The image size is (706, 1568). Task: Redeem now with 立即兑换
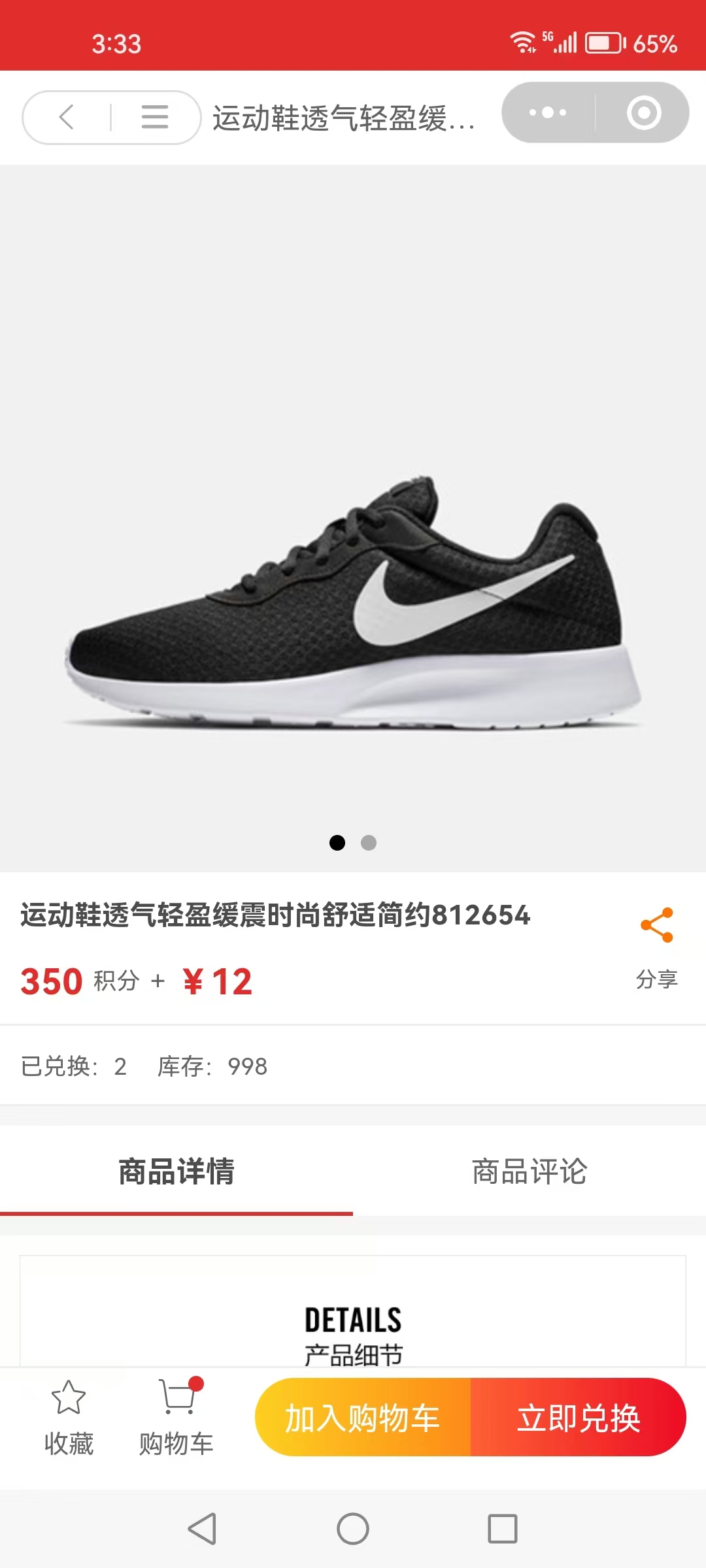tap(579, 1418)
